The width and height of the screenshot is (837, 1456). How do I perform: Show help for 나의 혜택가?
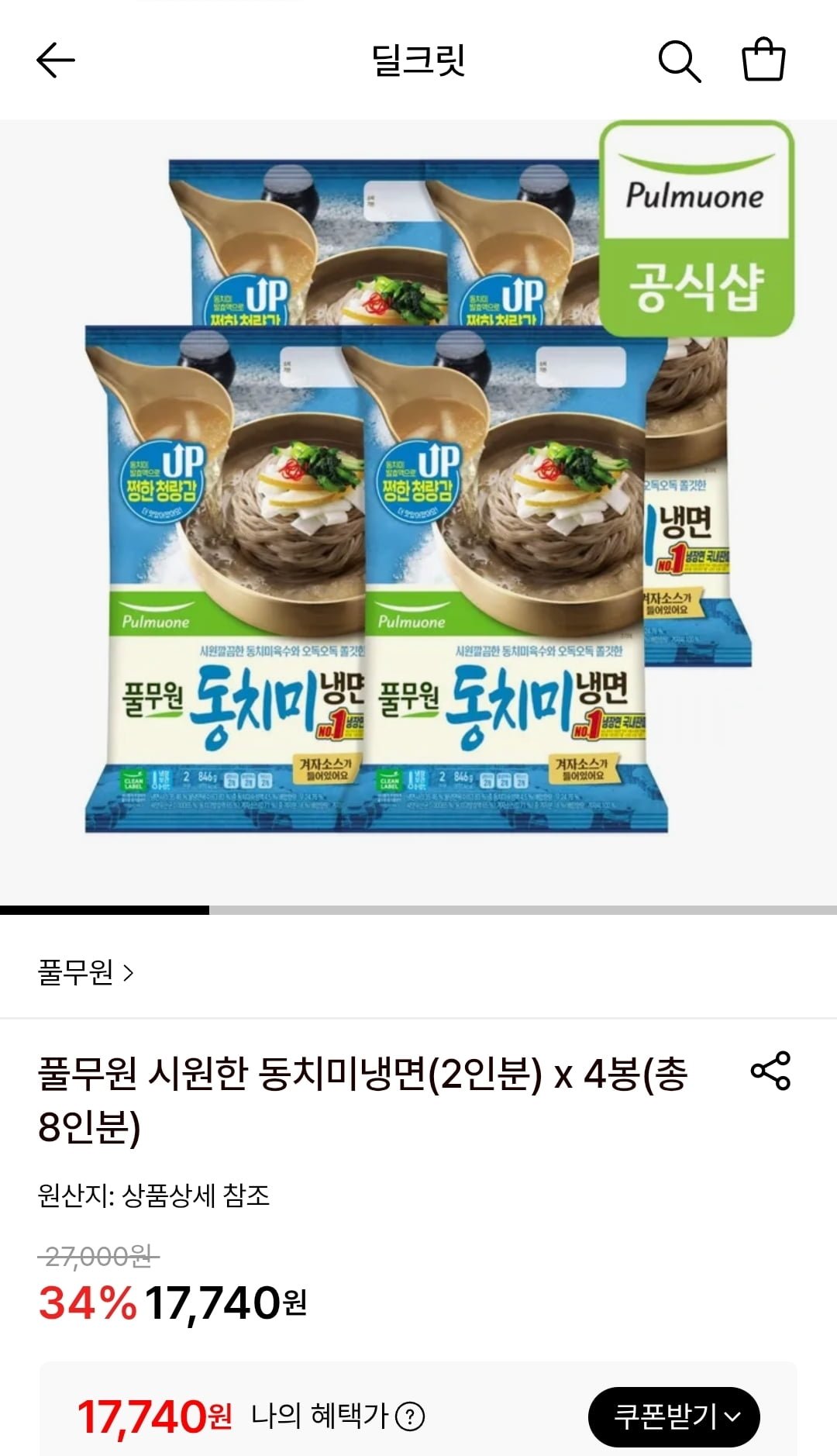(x=410, y=1417)
